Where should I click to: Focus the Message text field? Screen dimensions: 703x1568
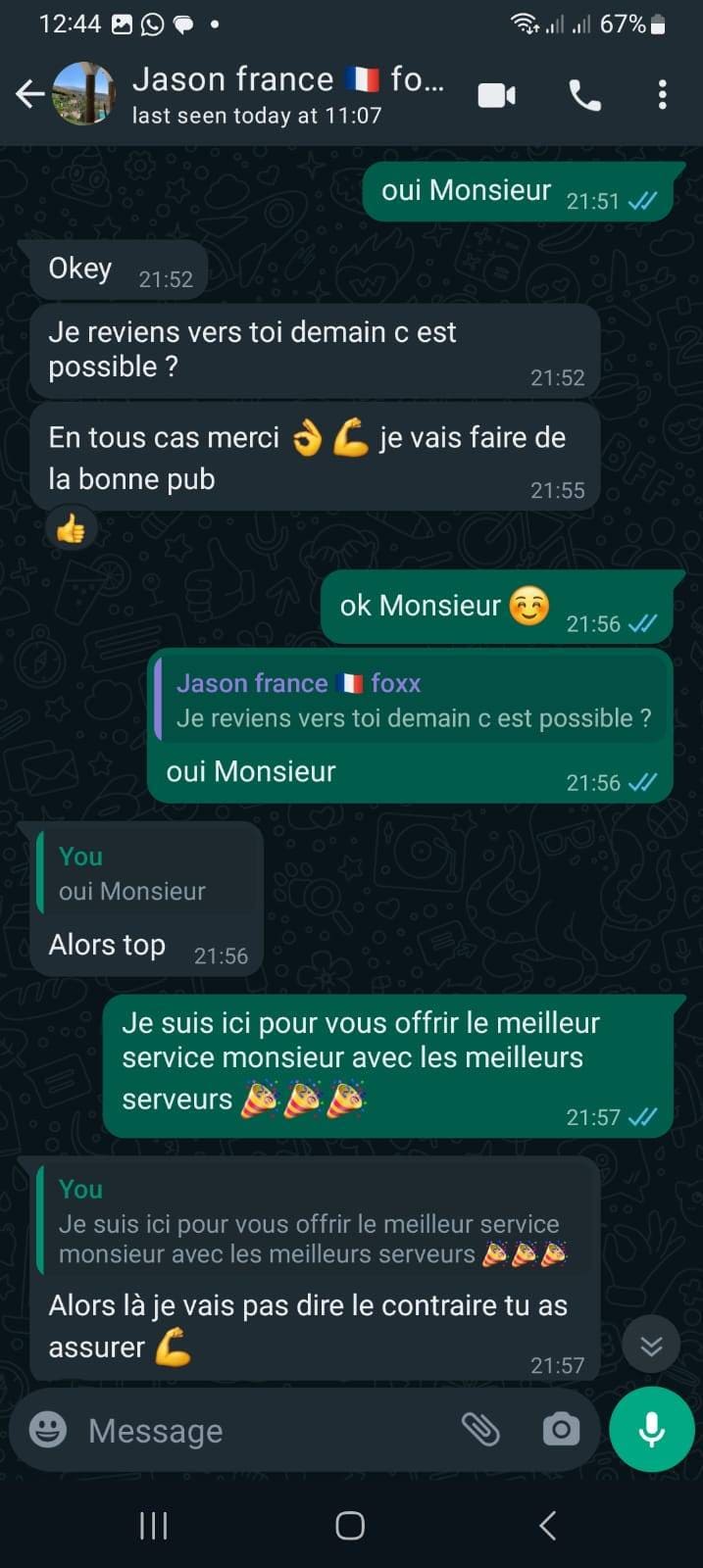click(265, 1431)
